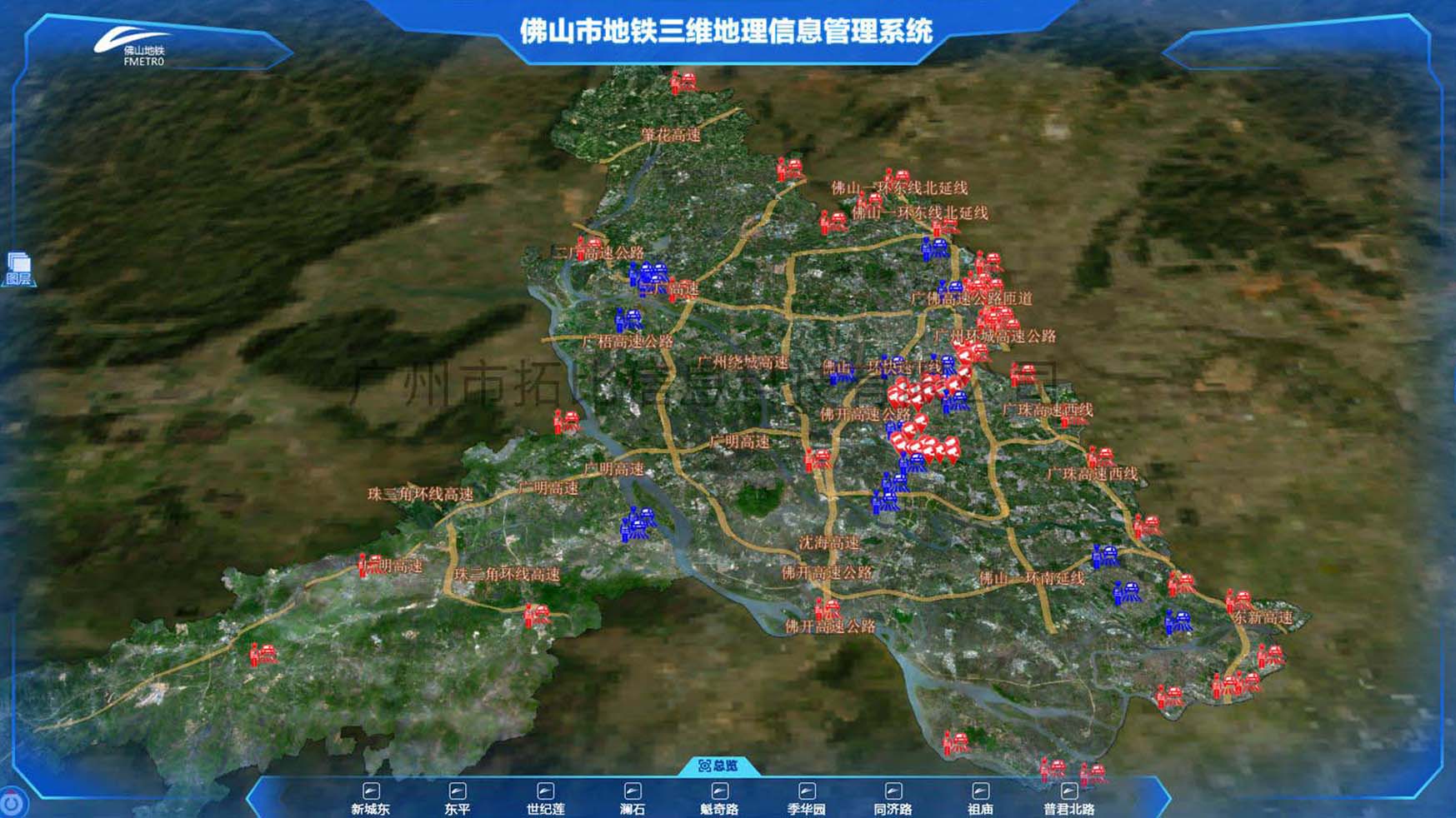This screenshot has height=818, width=1456.
Task: Open the 图层 layers panel
Action: pyautogui.click(x=18, y=268)
